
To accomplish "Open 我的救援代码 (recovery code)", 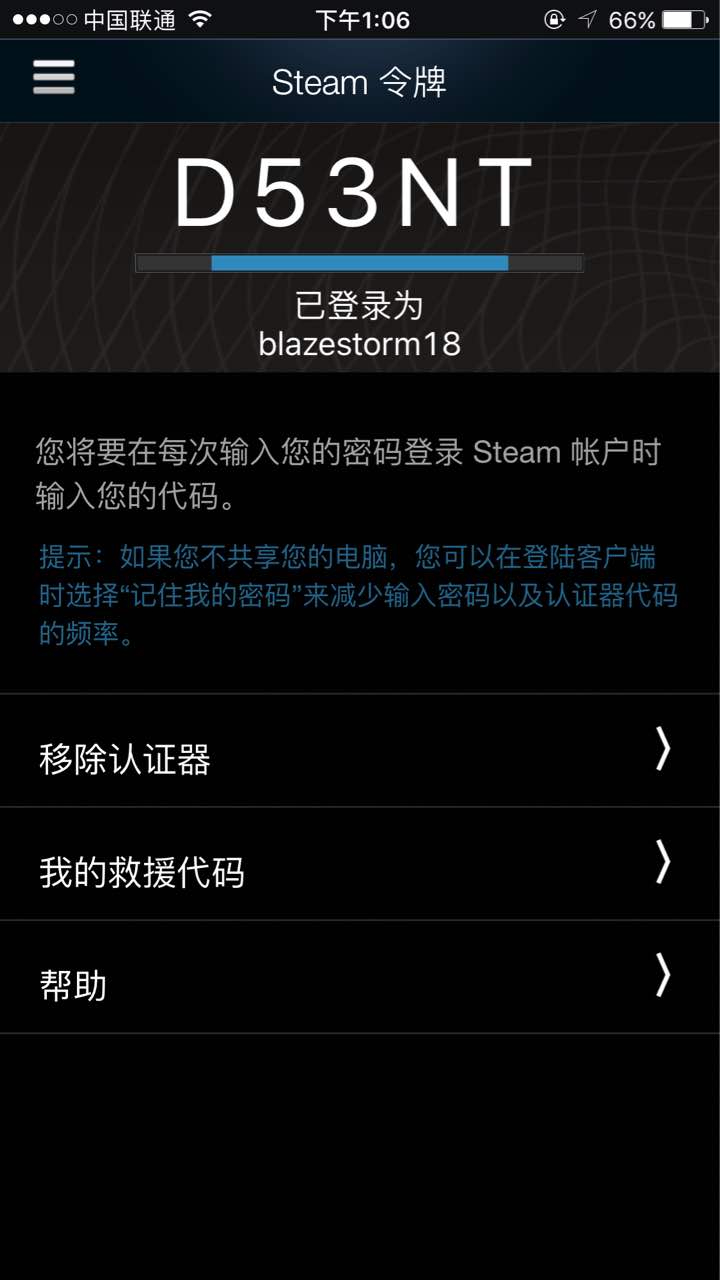I will (359, 865).
